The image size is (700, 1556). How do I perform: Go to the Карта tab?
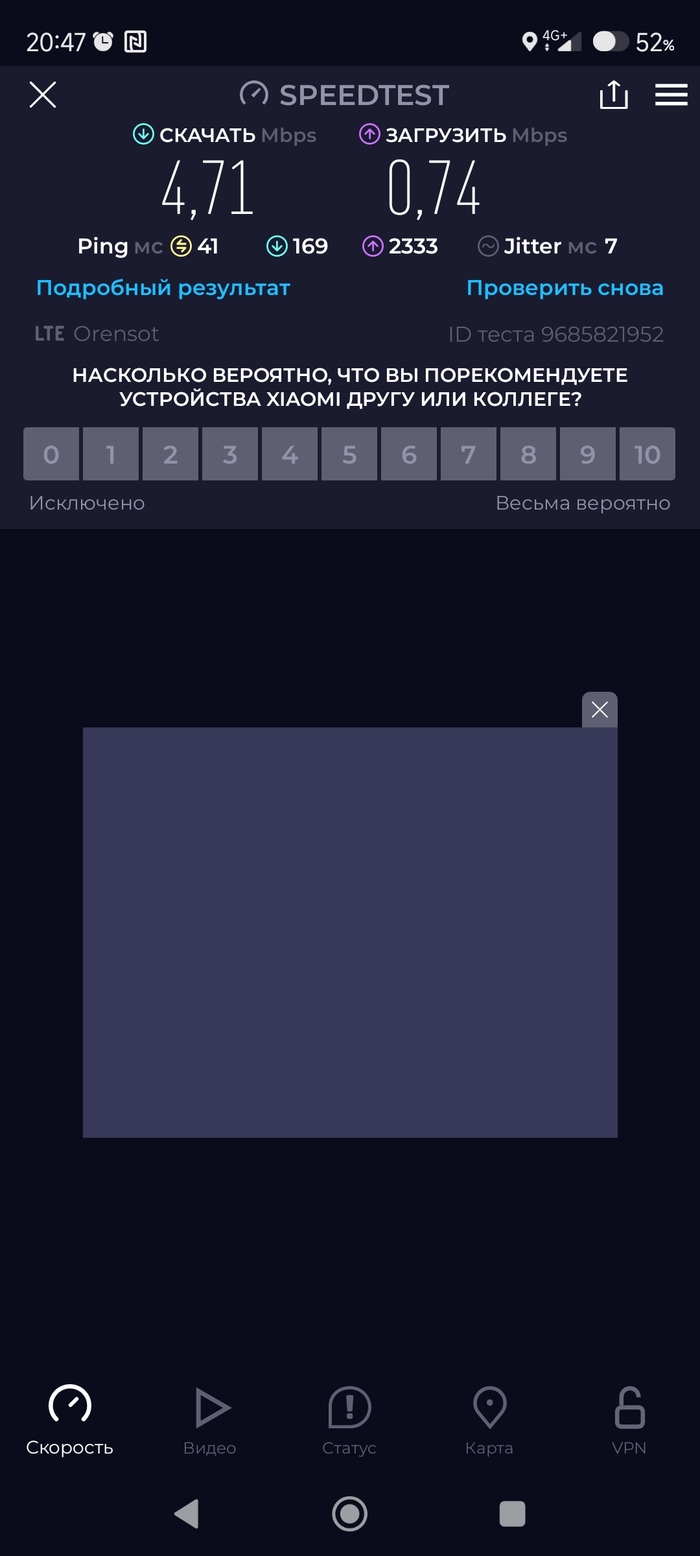489,1420
